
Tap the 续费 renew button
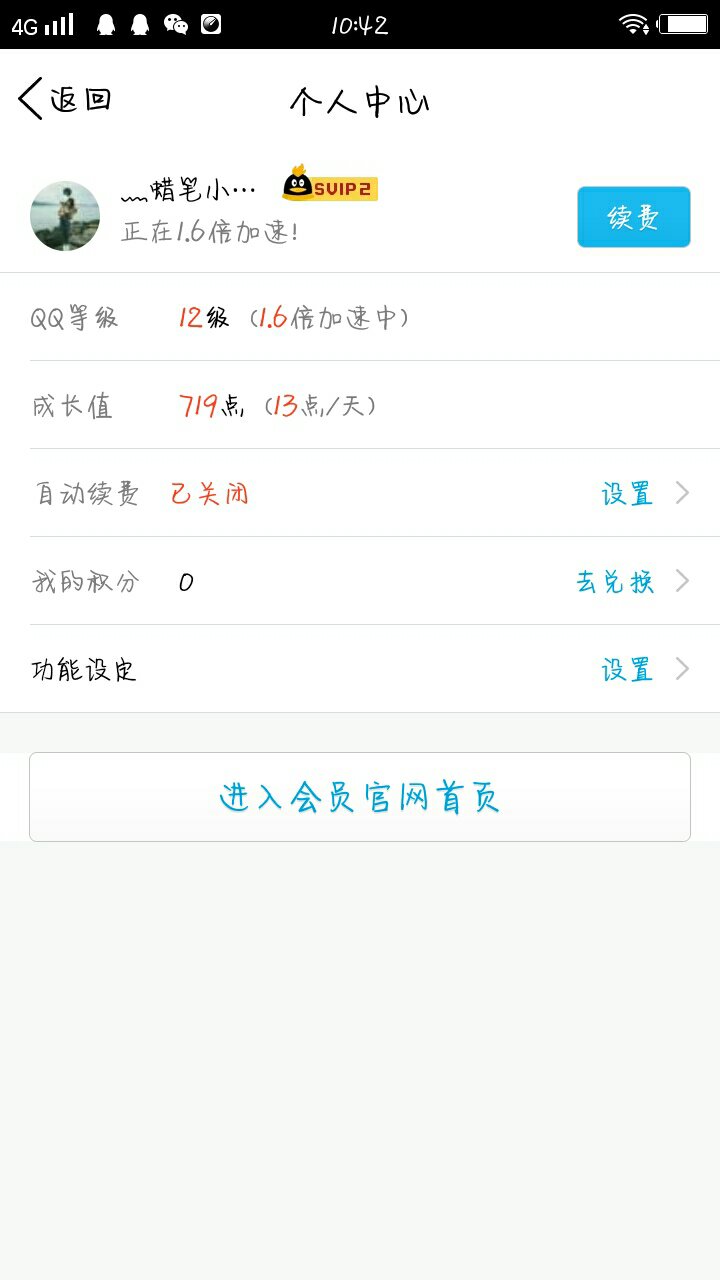coord(633,217)
